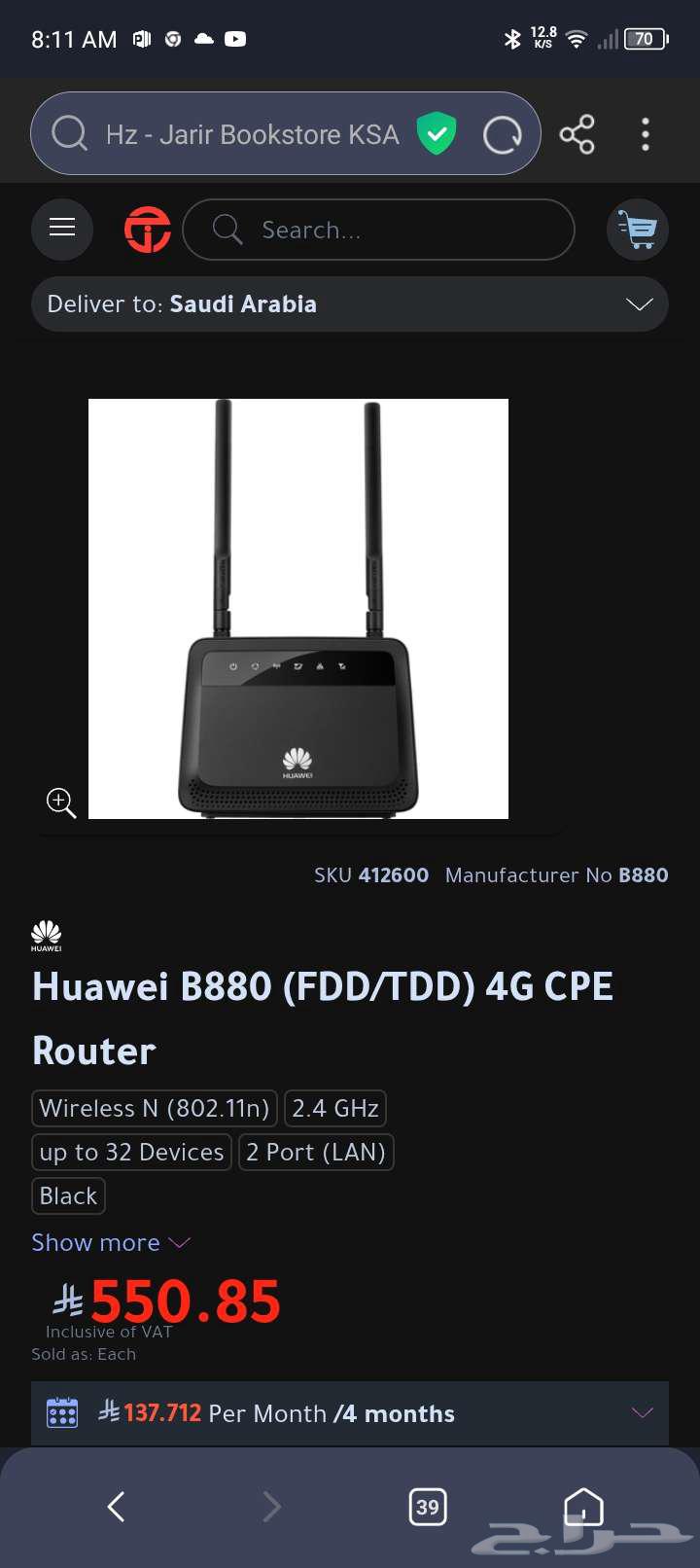Screen dimensions: 700x1568
Task: Tap the green security shield badge
Action: [437, 133]
